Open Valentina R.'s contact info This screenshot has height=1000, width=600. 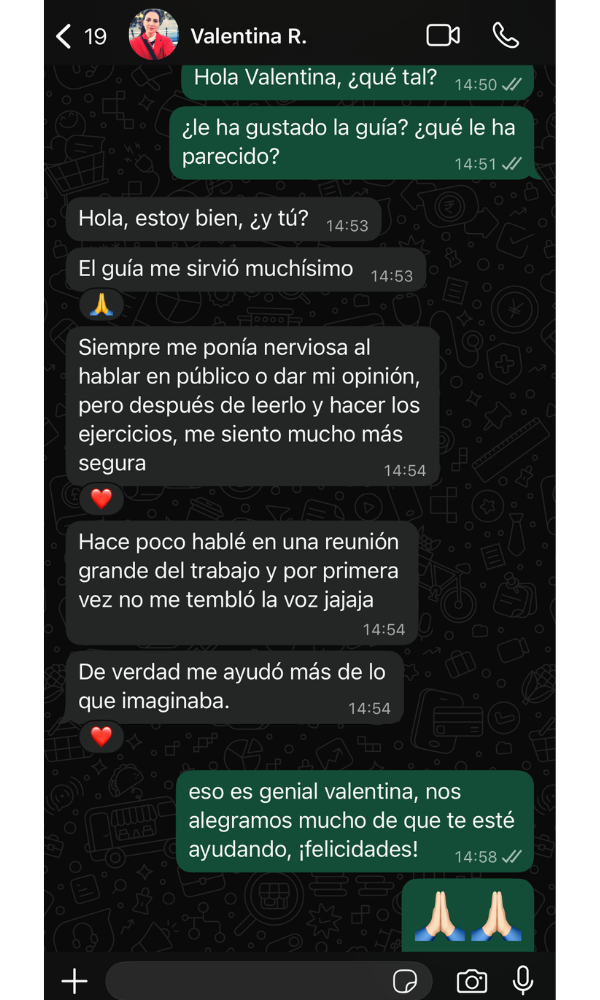pyautogui.click(x=248, y=37)
